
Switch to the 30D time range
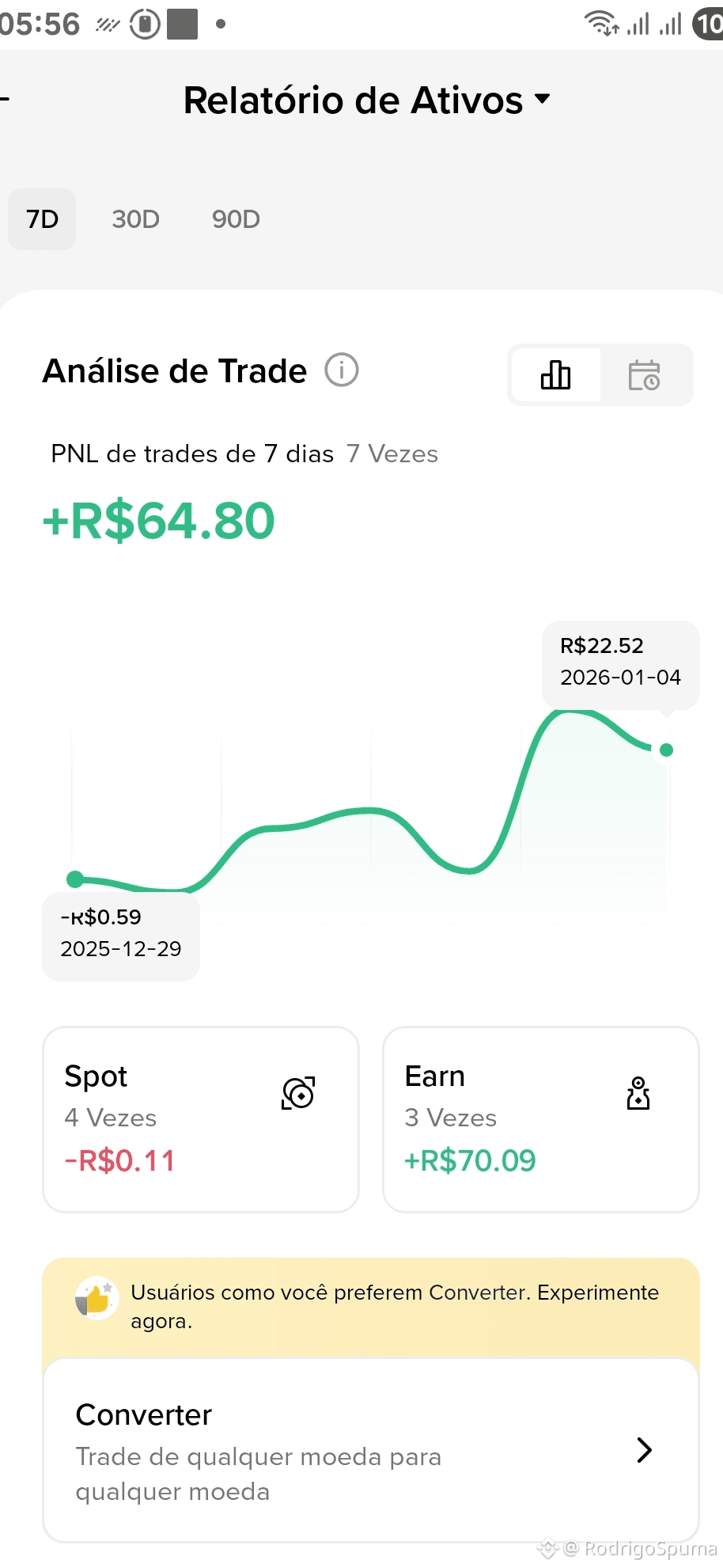pyautogui.click(x=135, y=219)
